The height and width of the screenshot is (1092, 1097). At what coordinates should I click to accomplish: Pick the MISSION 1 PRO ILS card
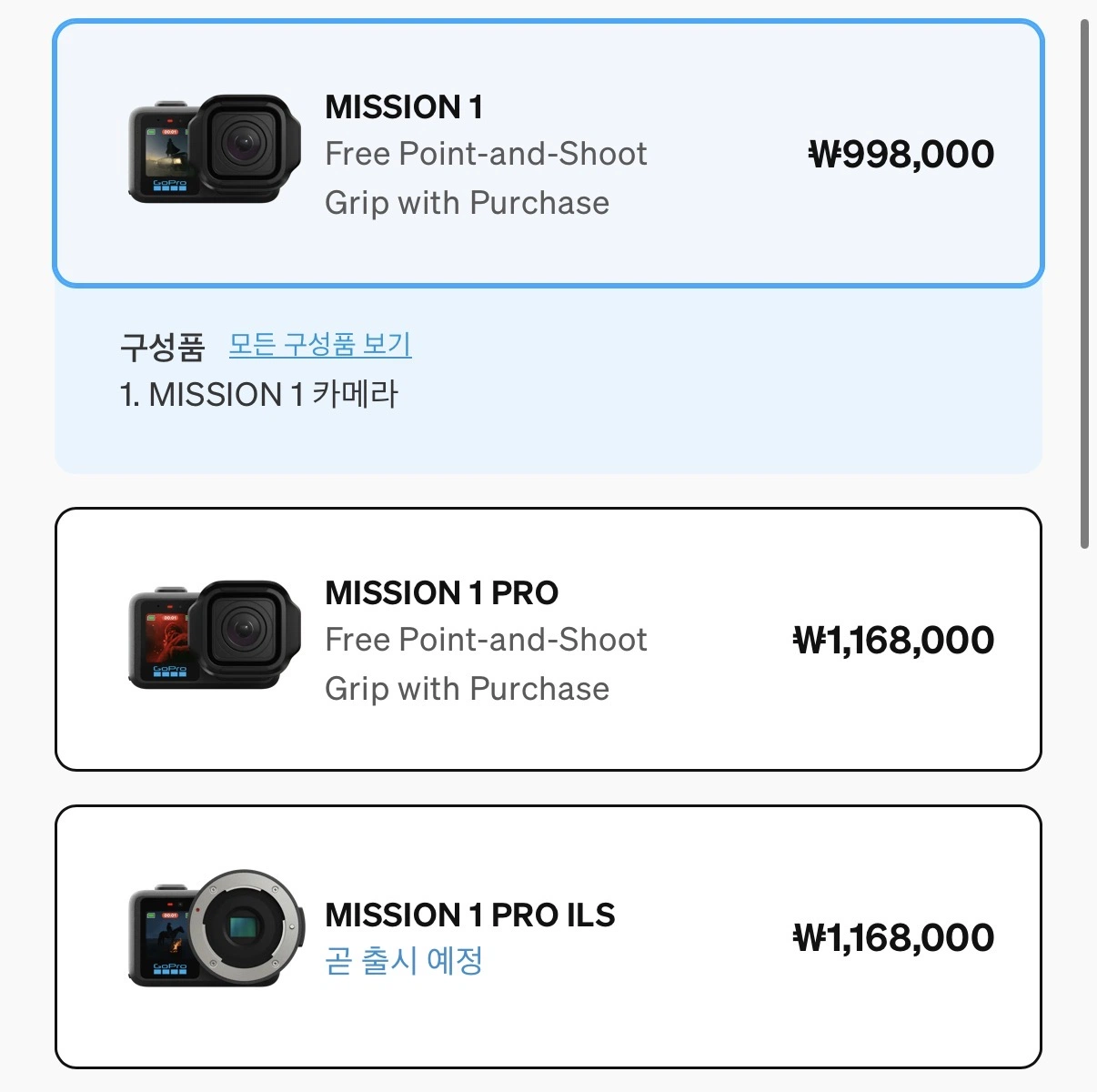[x=548, y=936]
